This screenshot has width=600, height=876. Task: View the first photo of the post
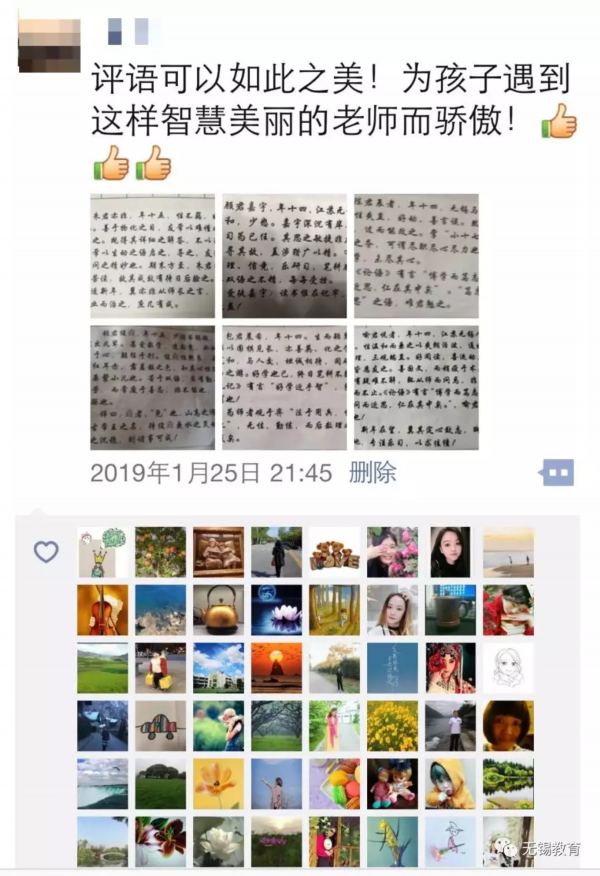(152, 256)
